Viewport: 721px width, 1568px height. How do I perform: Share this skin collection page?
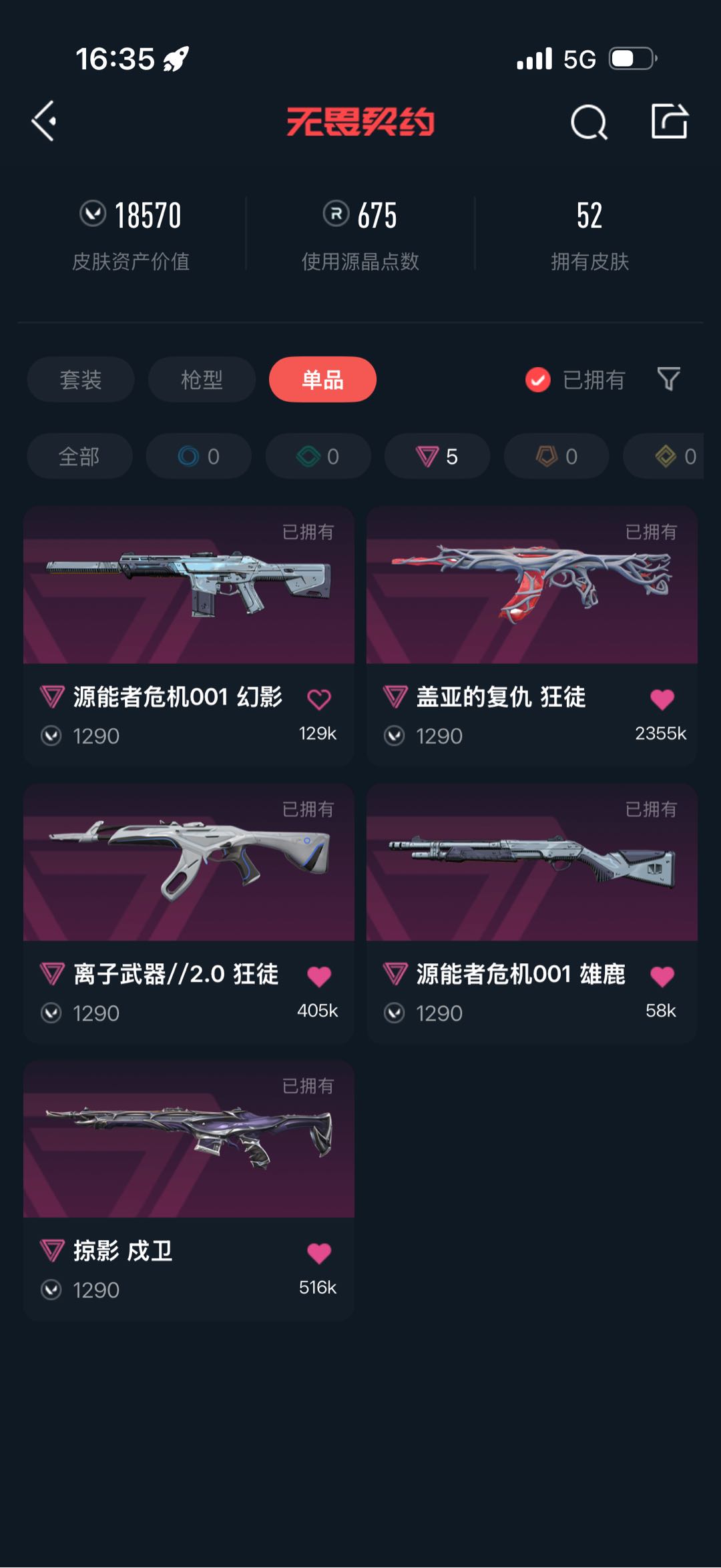tap(669, 121)
